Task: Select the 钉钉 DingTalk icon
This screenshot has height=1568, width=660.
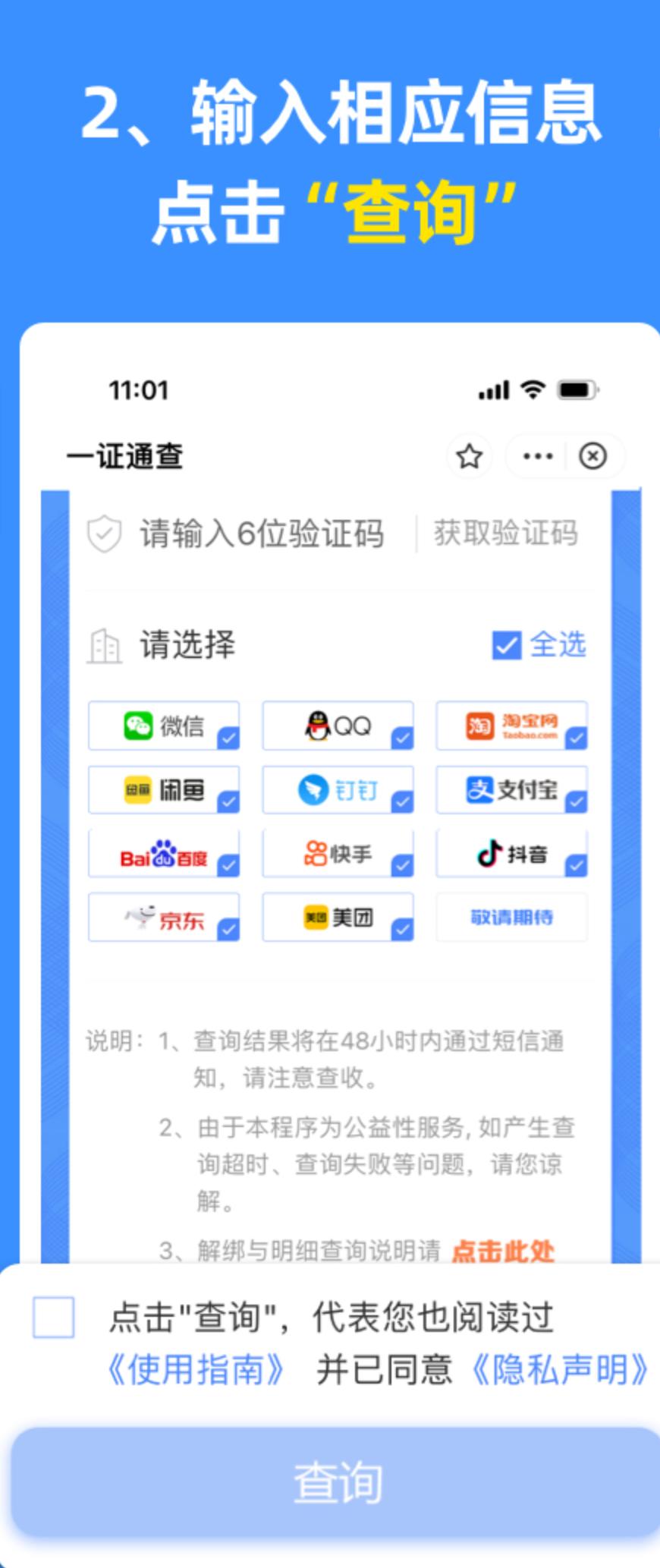Action: [338, 791]
